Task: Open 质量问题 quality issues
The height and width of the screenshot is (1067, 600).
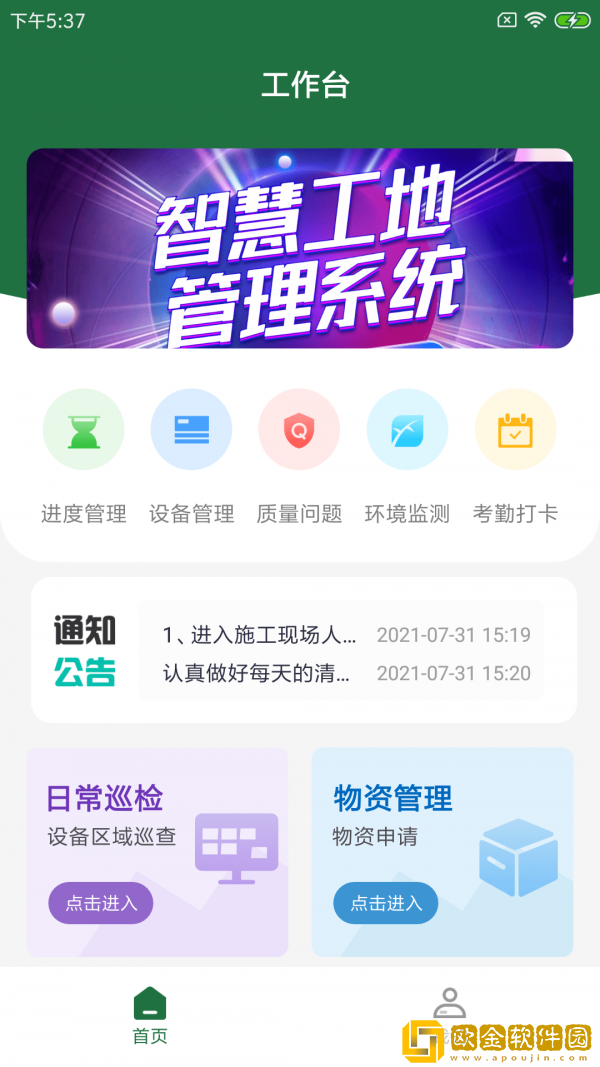Action: point(299,431)
